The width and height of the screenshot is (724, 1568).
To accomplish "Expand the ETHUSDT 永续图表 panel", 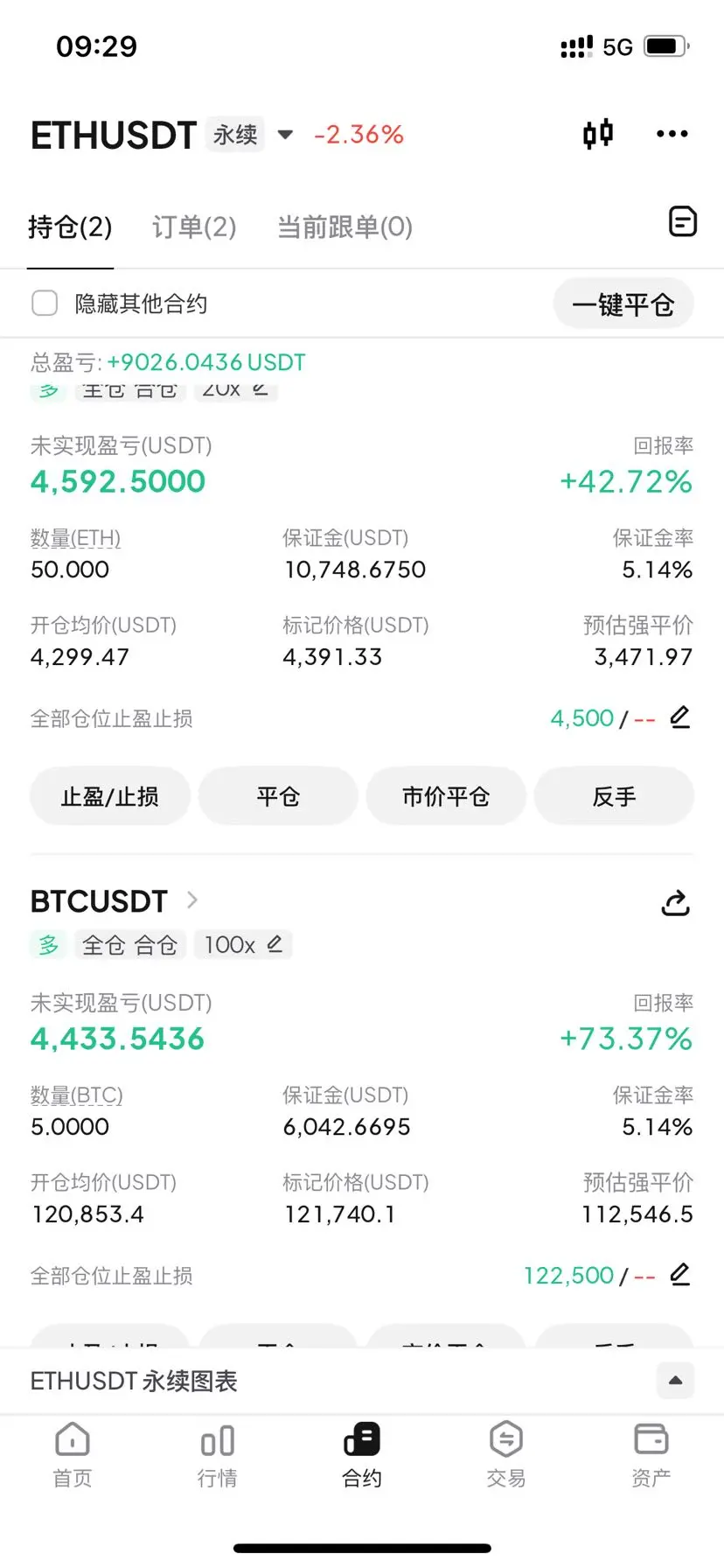I will pyautogui.click(x=675, y=1381).
